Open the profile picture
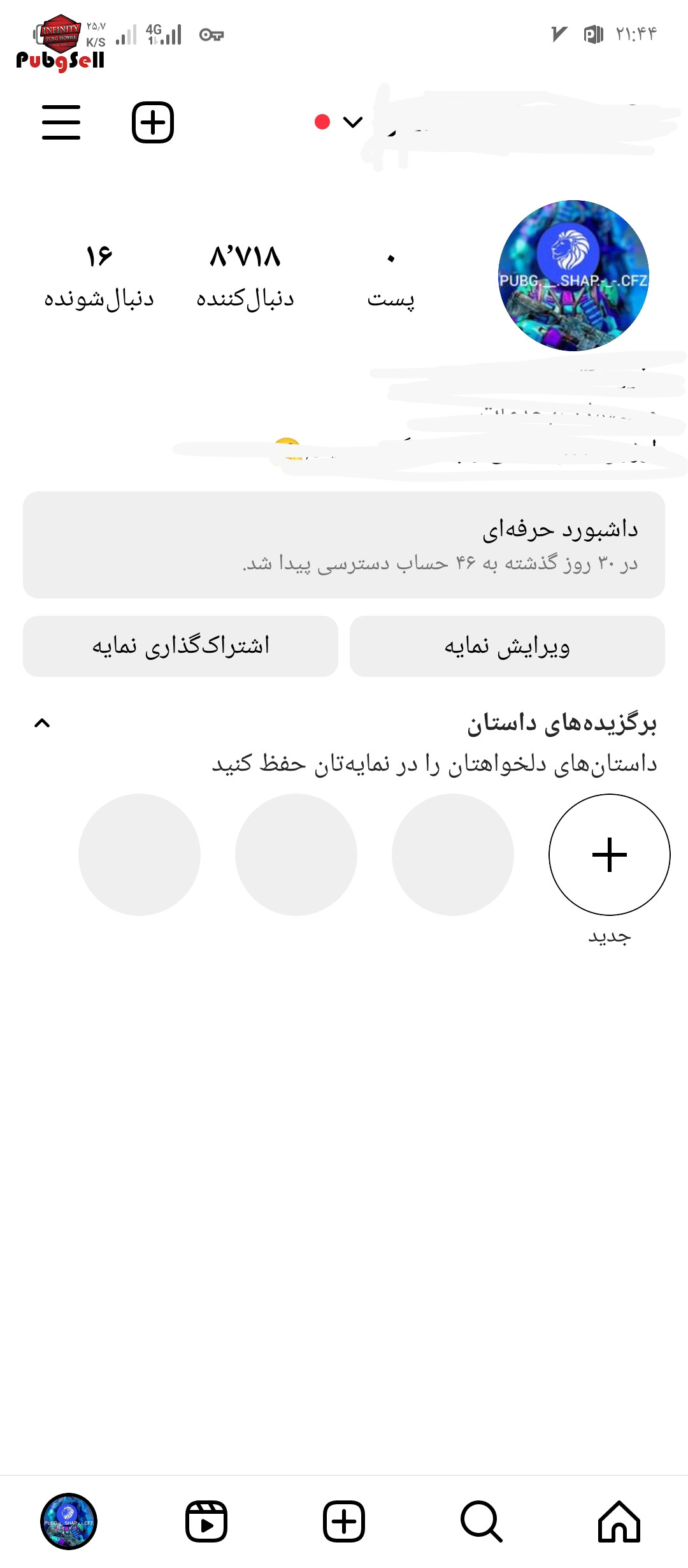 pos(573,275)
